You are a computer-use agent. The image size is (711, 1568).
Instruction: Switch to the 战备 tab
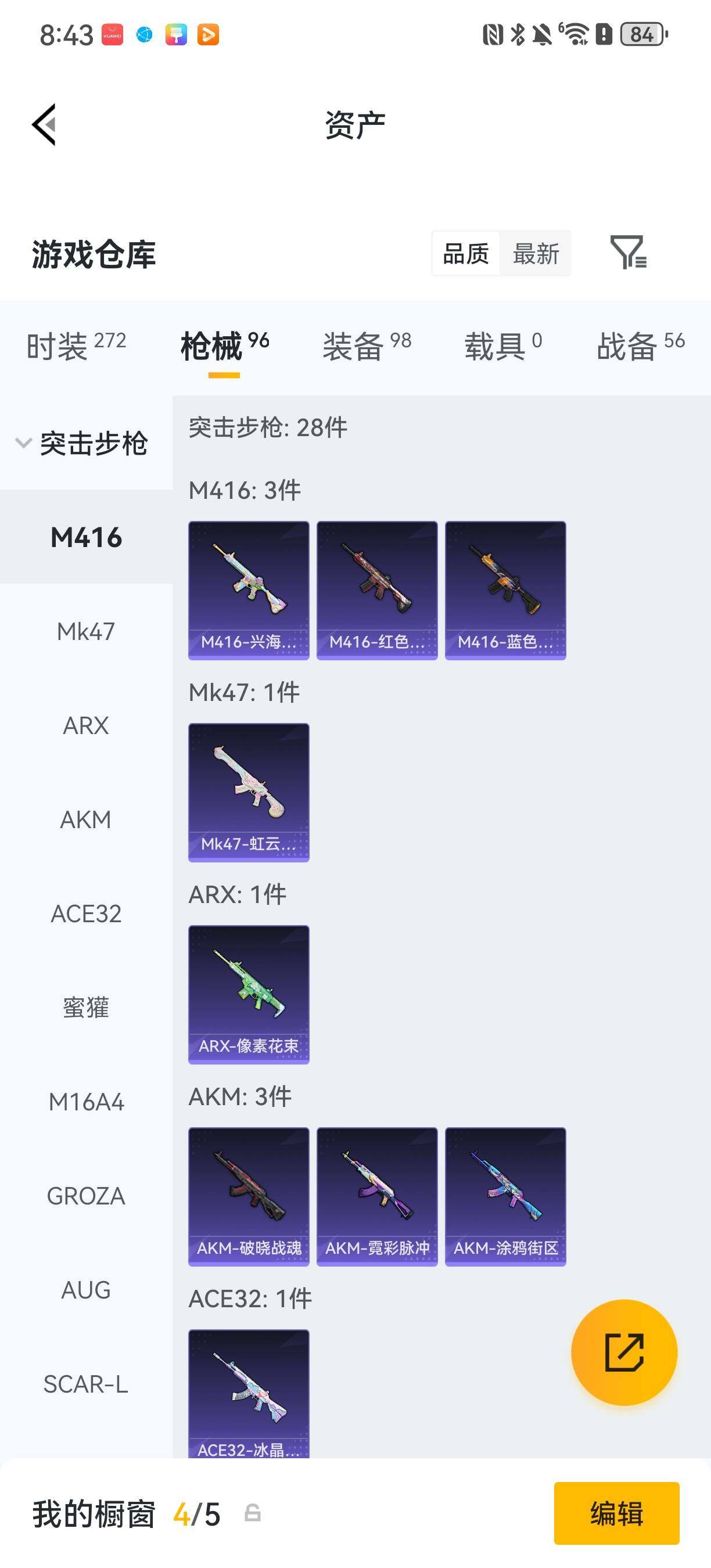pos(641,346)
